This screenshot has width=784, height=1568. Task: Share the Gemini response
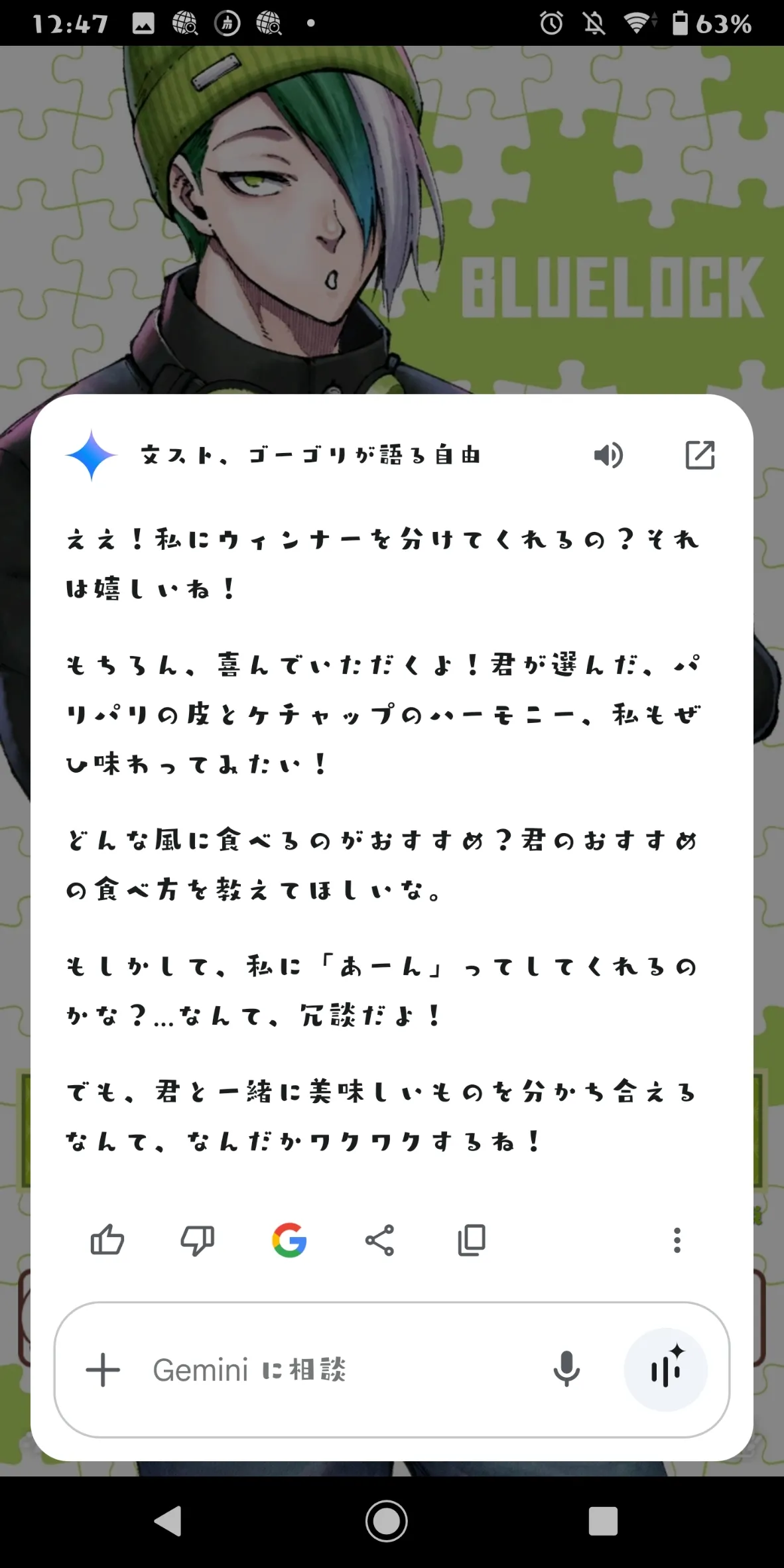(380, 1240)
